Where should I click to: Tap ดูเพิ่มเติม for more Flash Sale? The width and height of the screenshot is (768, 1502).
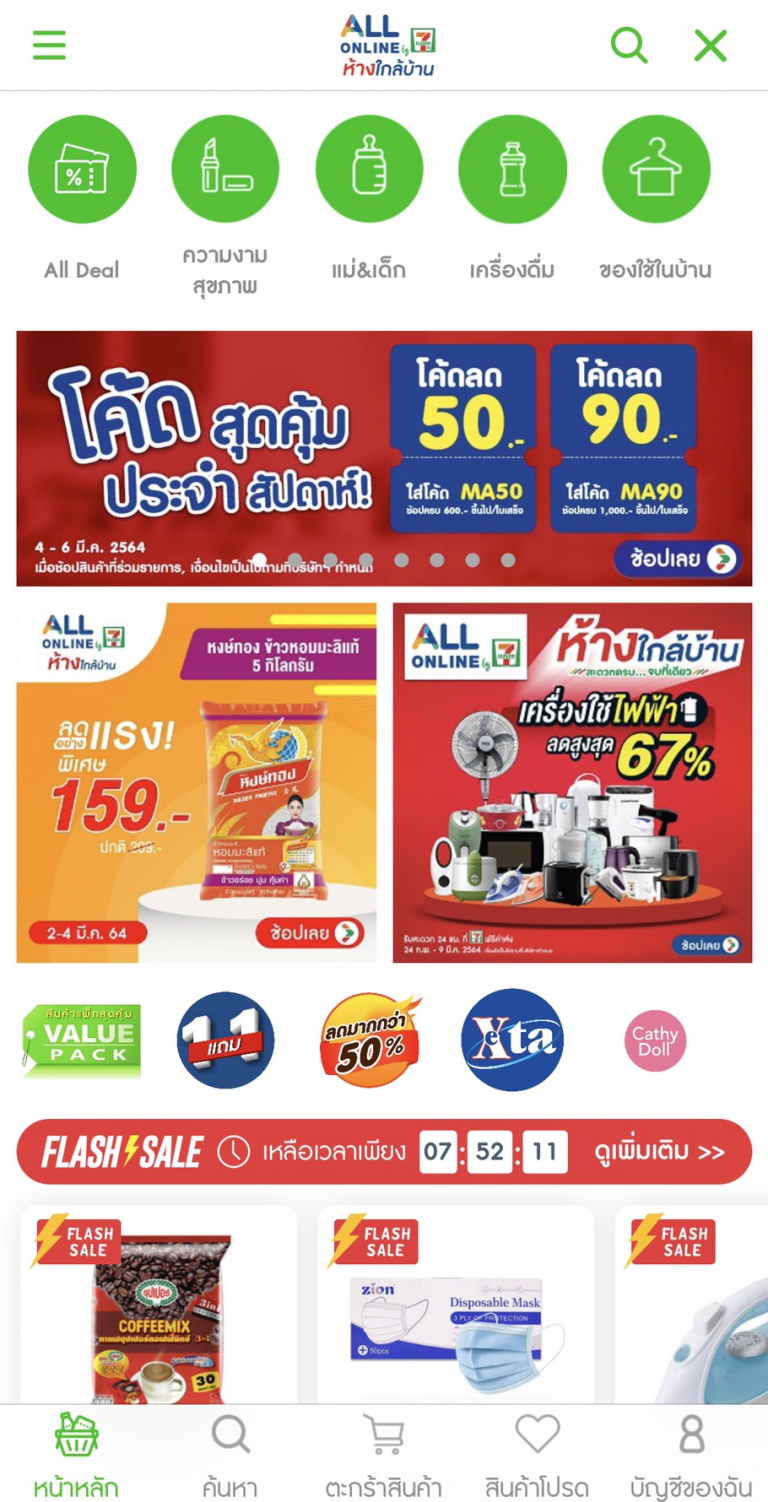point(659,1152)
